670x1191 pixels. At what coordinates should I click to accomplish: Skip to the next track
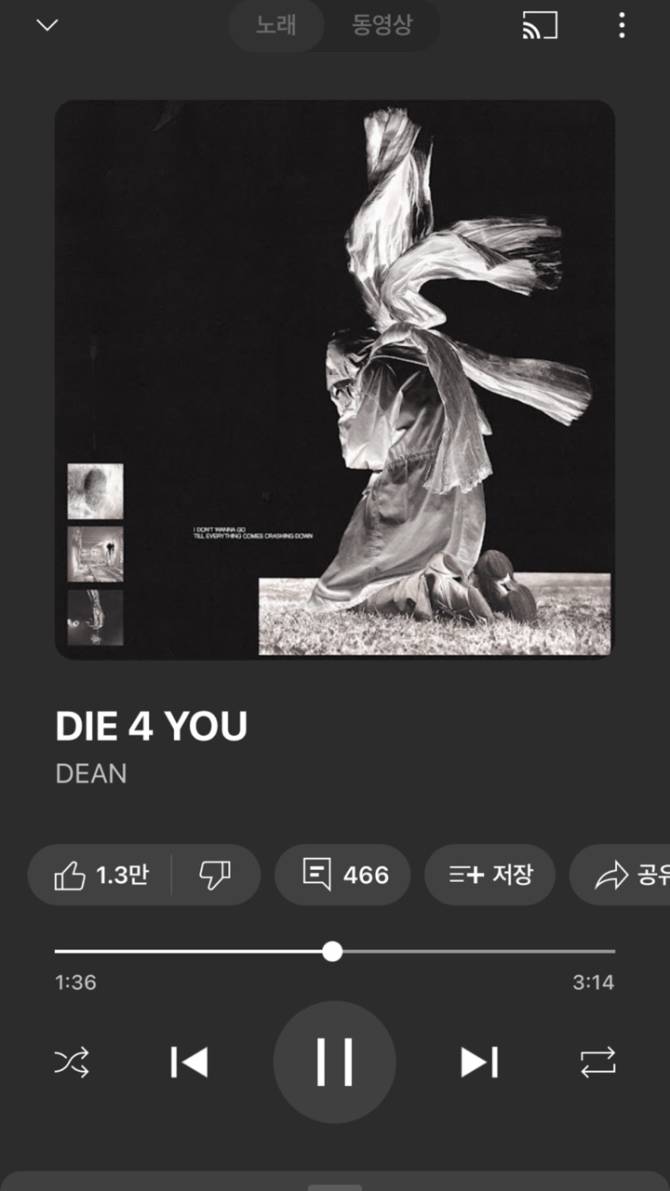(479, 1062)
